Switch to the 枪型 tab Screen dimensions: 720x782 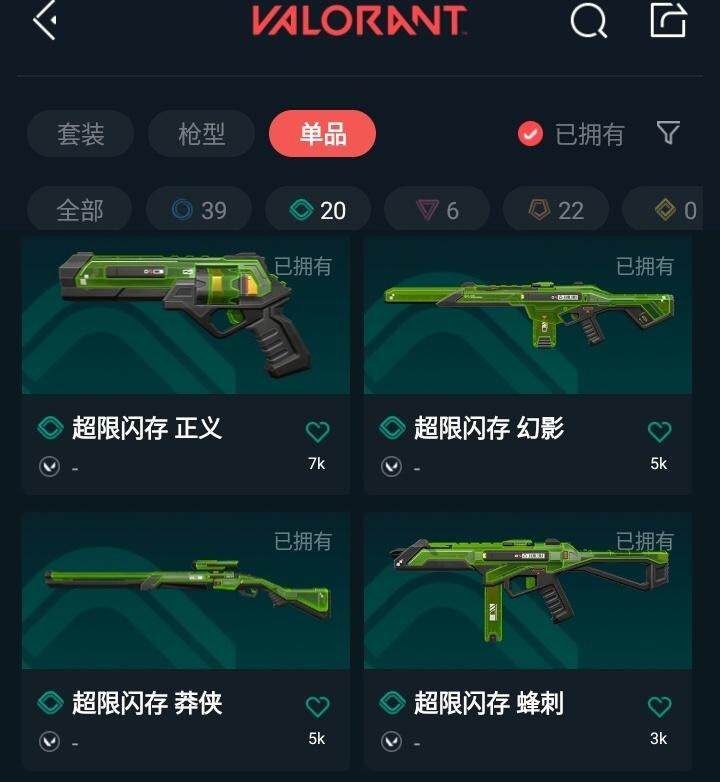click(x=202, y=134)
